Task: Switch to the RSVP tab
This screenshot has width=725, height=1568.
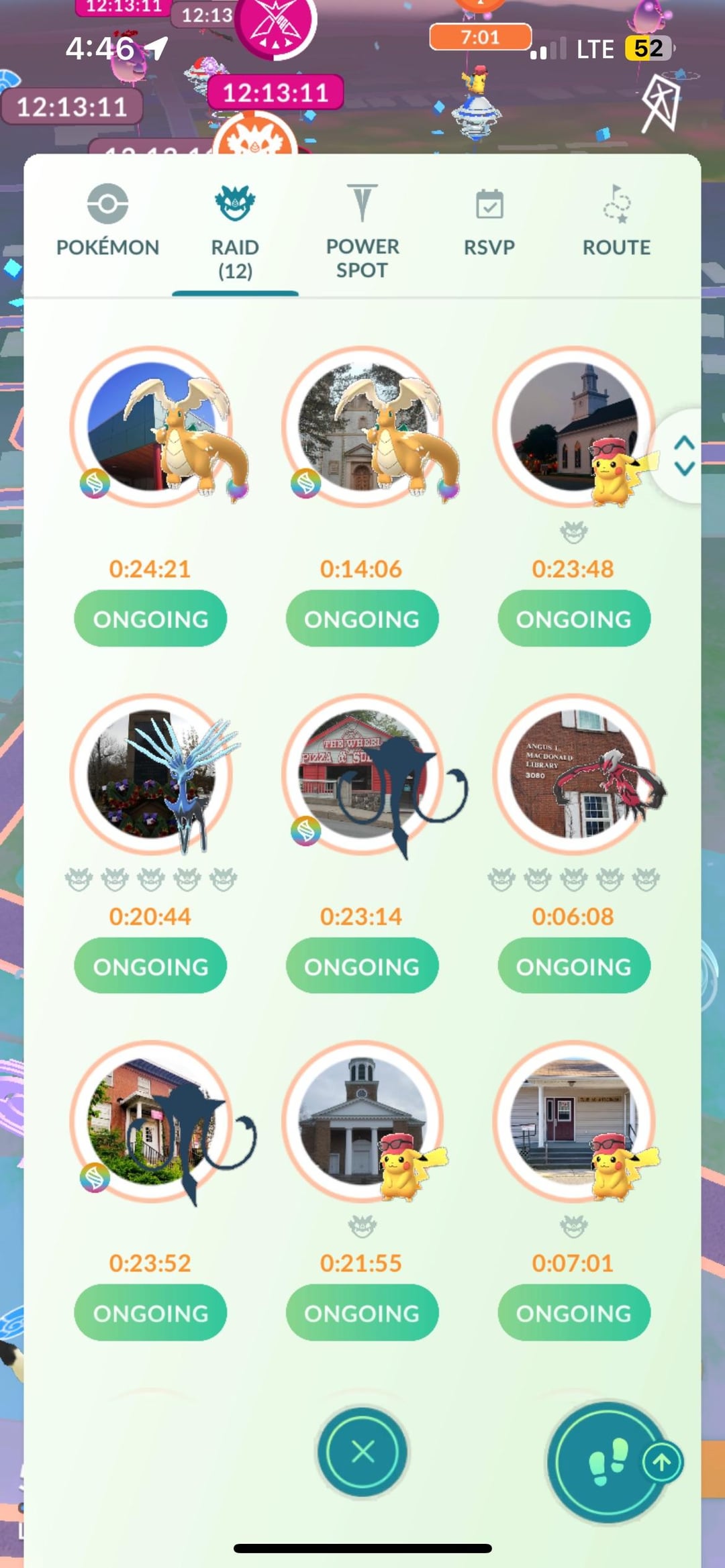Action: (489, 221)
